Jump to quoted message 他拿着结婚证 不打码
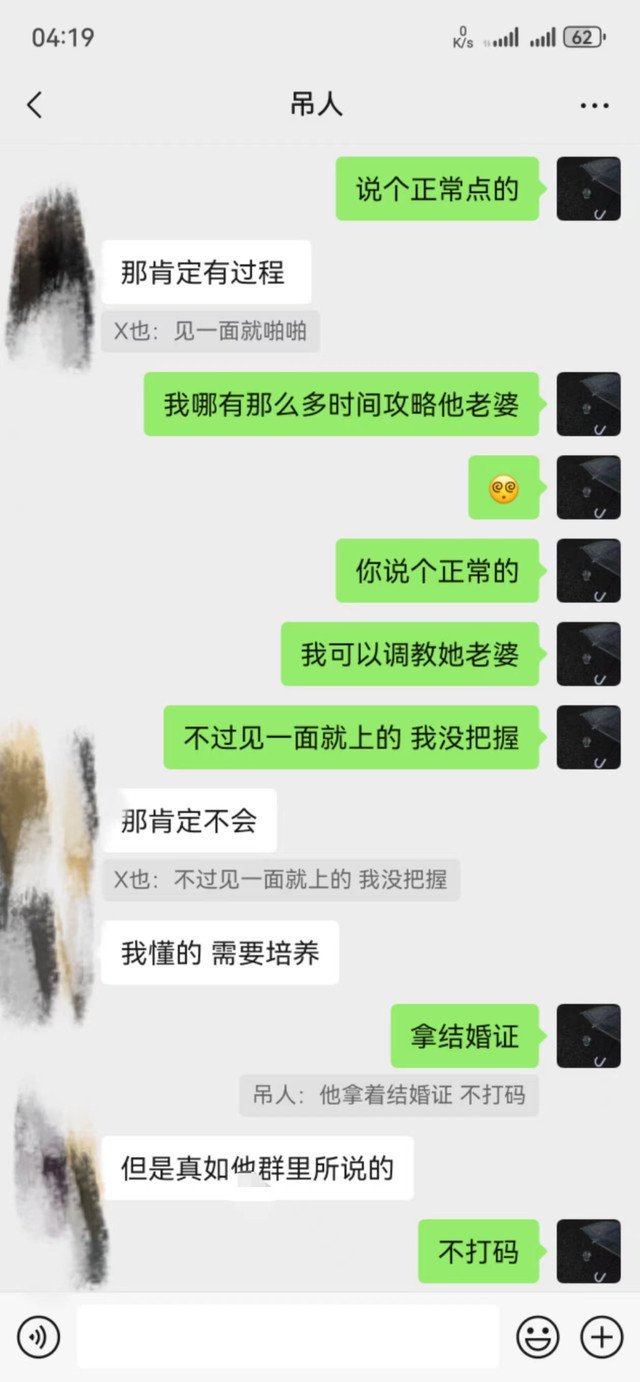This screenshot has height=1382, width=640. [388, 1095]
